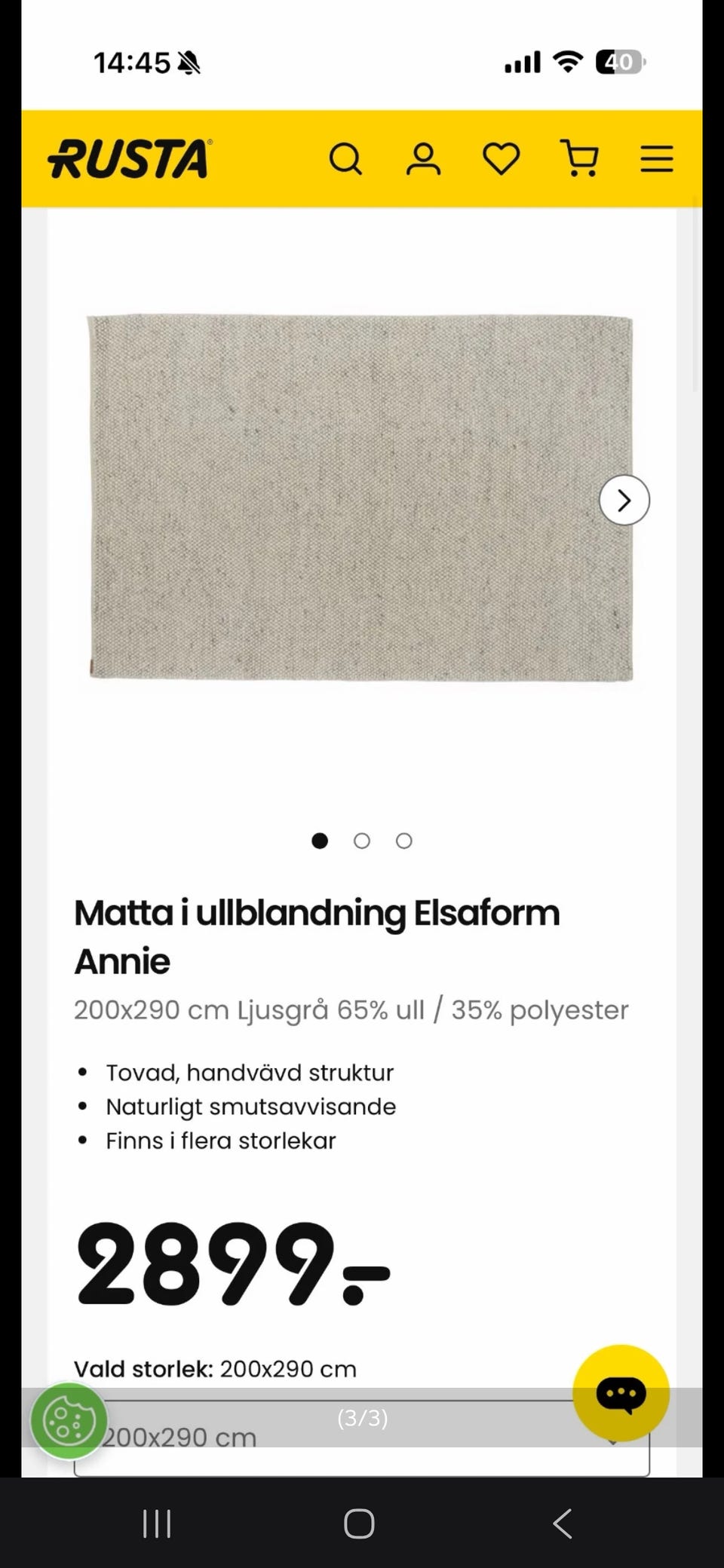This screenshot has height=1568, width=724.
Task: Tap the Android recent apps icon
Action: [156, 1524]
